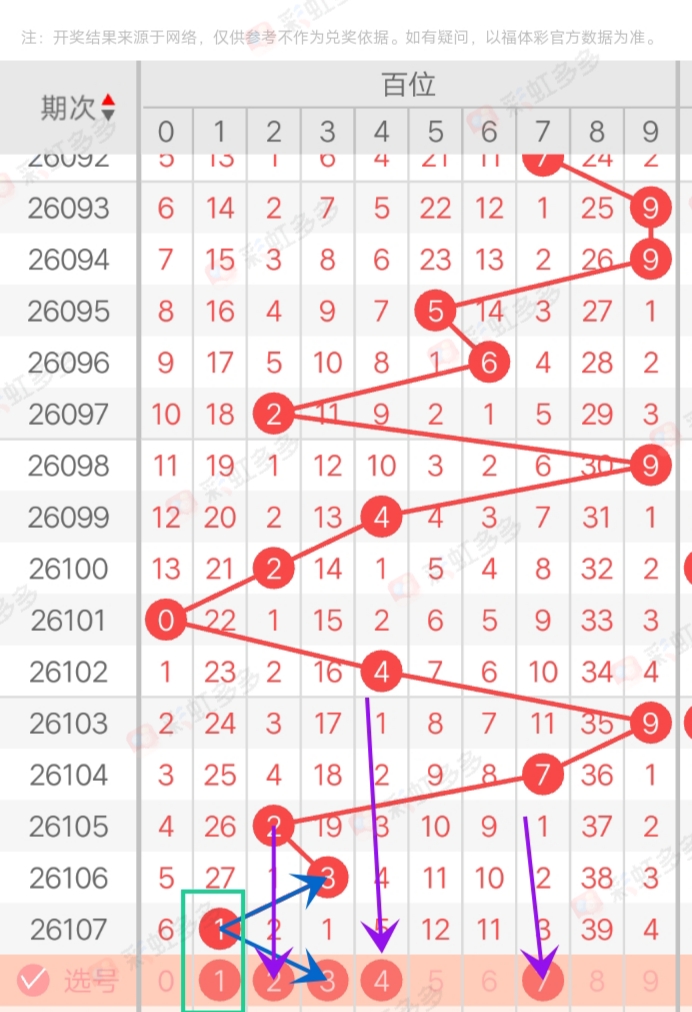Deselect number 4 in the 选号 row

coord(382,982)
